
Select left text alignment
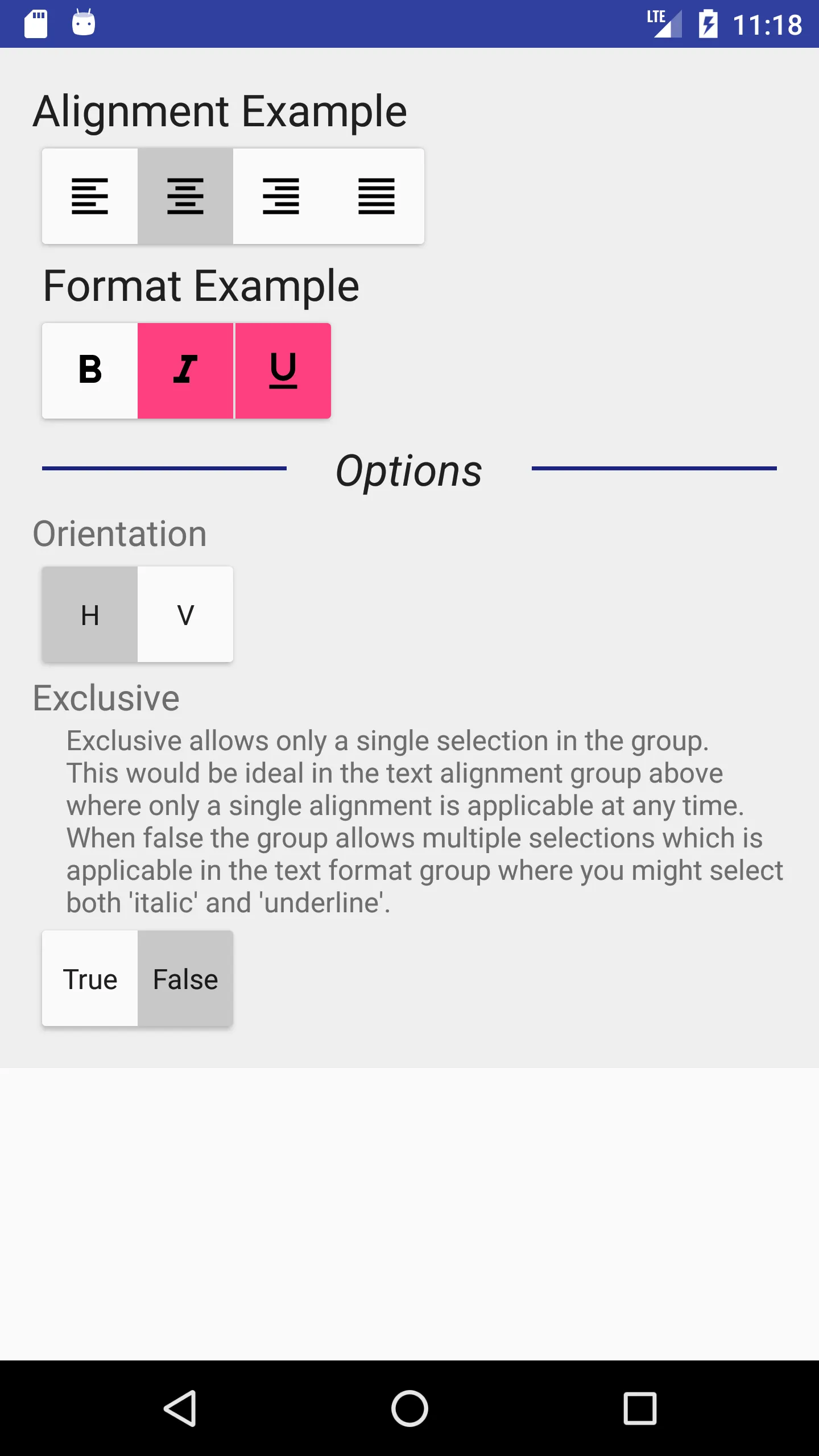coord(90,196)
